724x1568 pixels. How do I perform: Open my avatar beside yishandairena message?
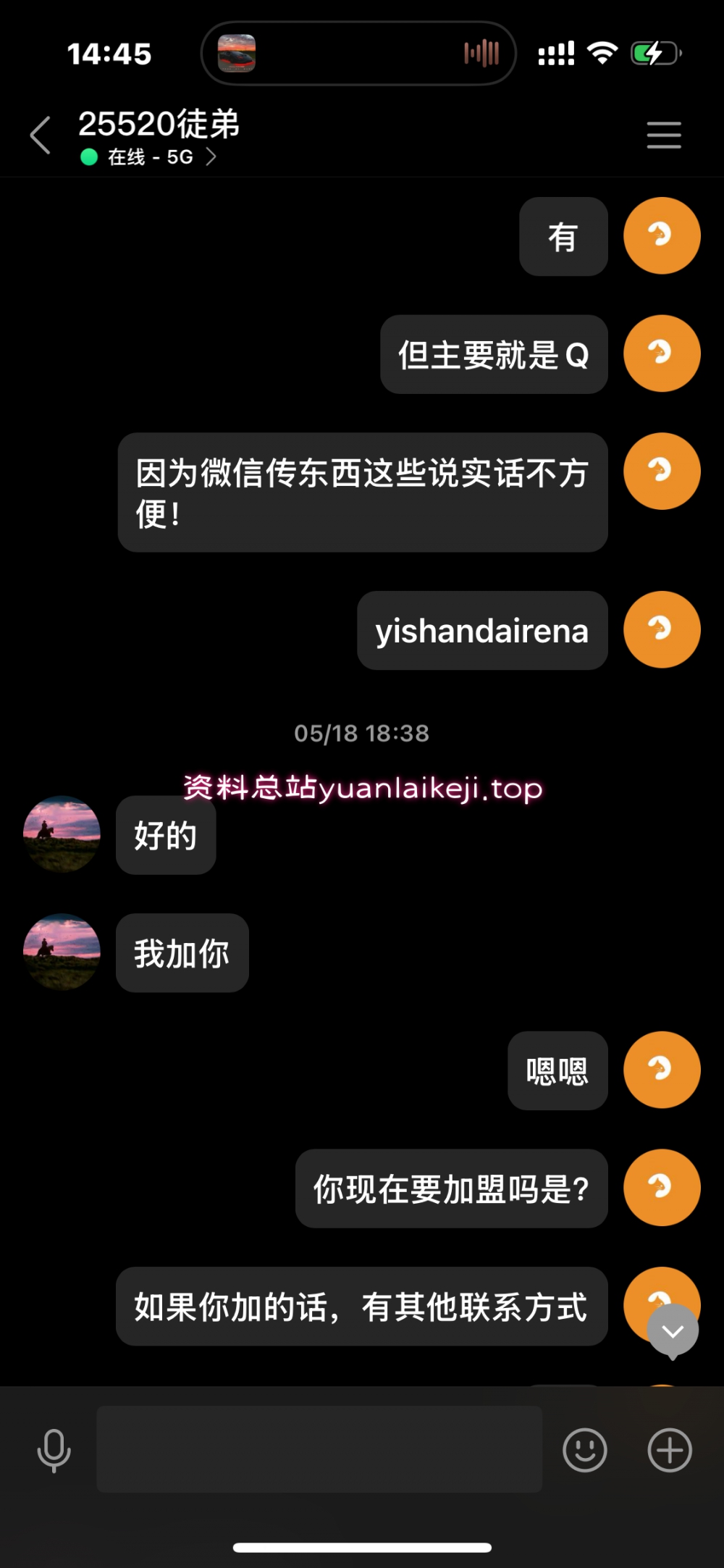pos(662,629)
